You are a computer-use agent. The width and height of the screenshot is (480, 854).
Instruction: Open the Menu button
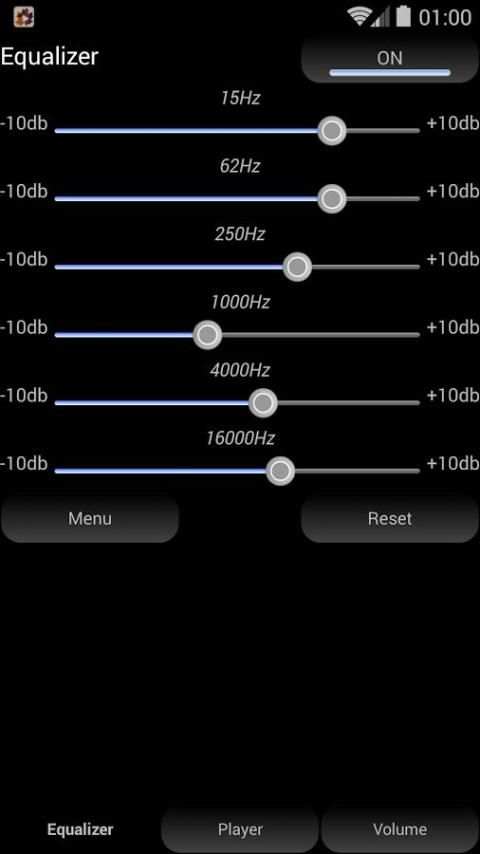click(x=90, y=519)
